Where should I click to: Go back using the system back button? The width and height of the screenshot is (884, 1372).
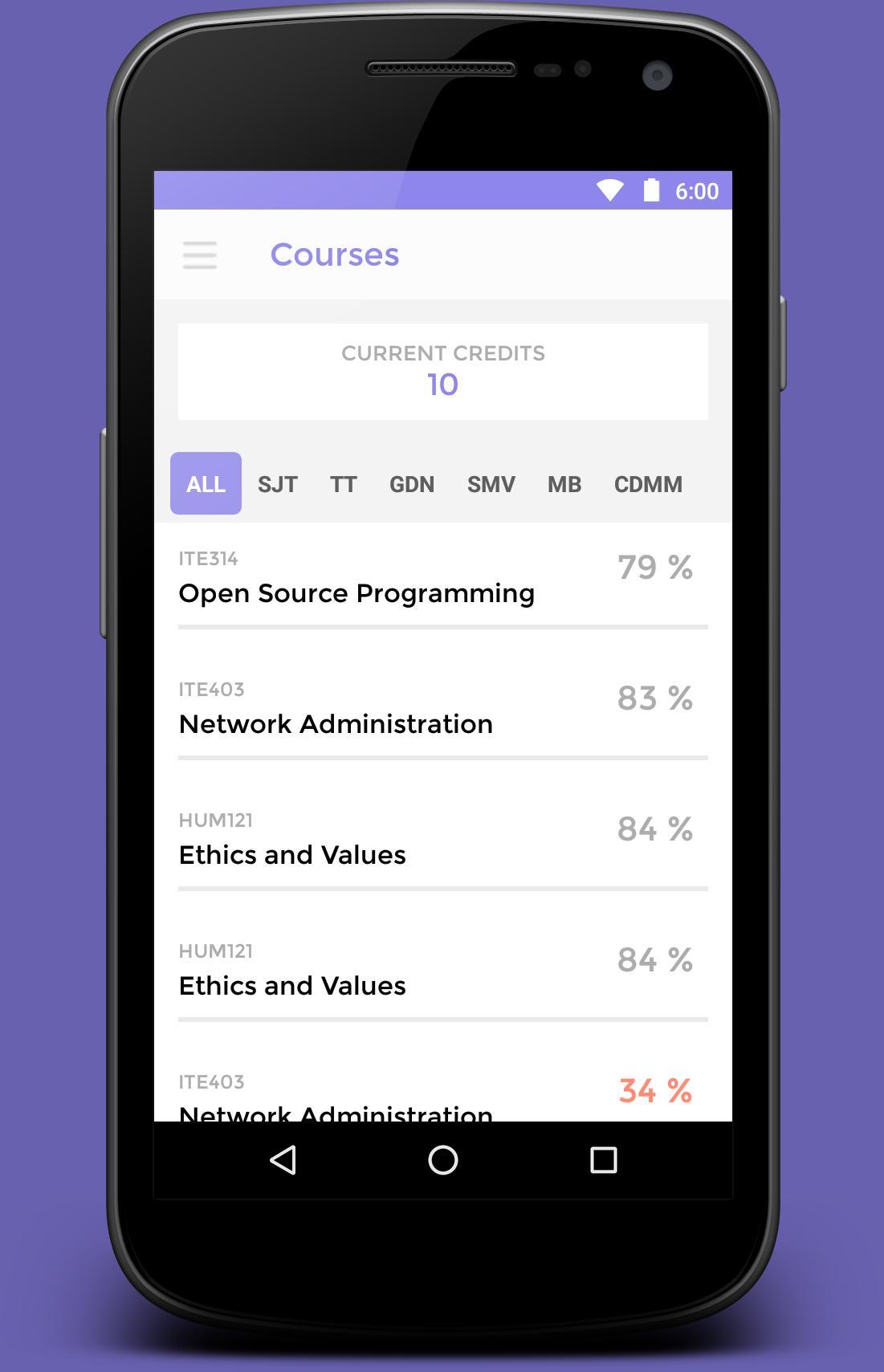[x=283, y=1160]
